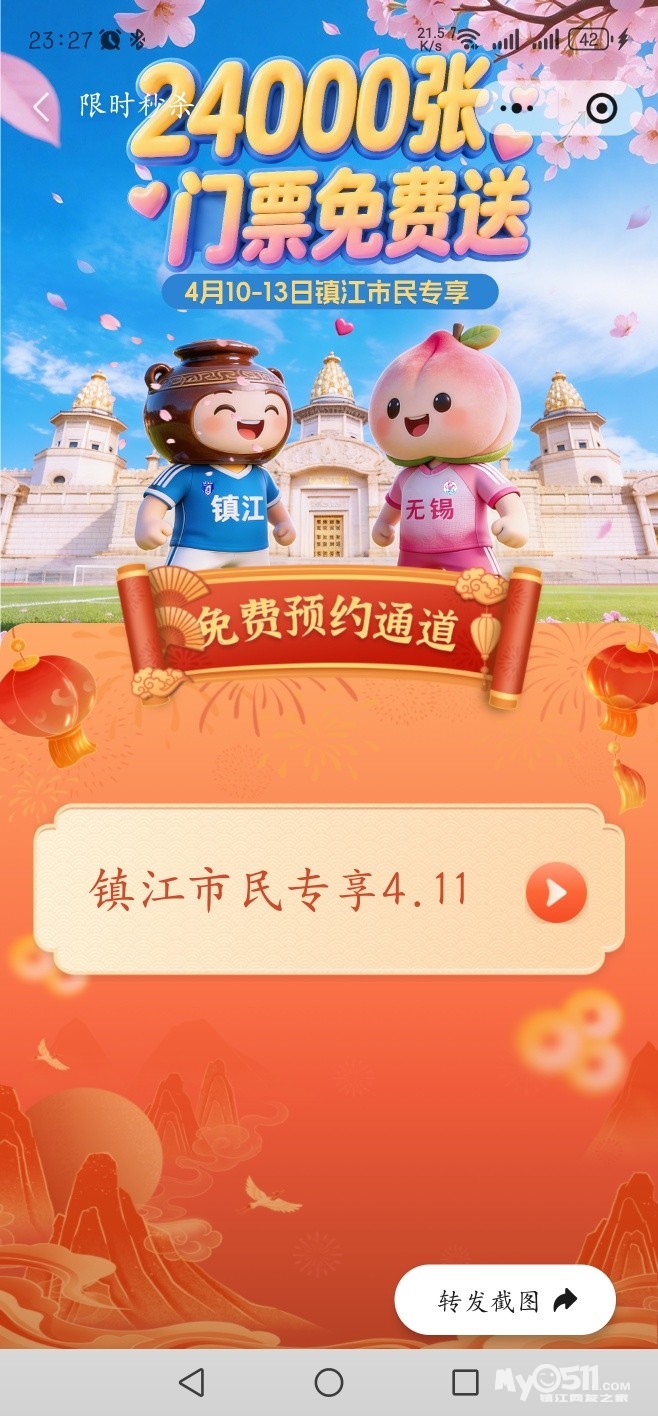This screenshot has height=1416, width=658.
Task: Tap the 转发截图 share button
Action: tap(505, 1300)
